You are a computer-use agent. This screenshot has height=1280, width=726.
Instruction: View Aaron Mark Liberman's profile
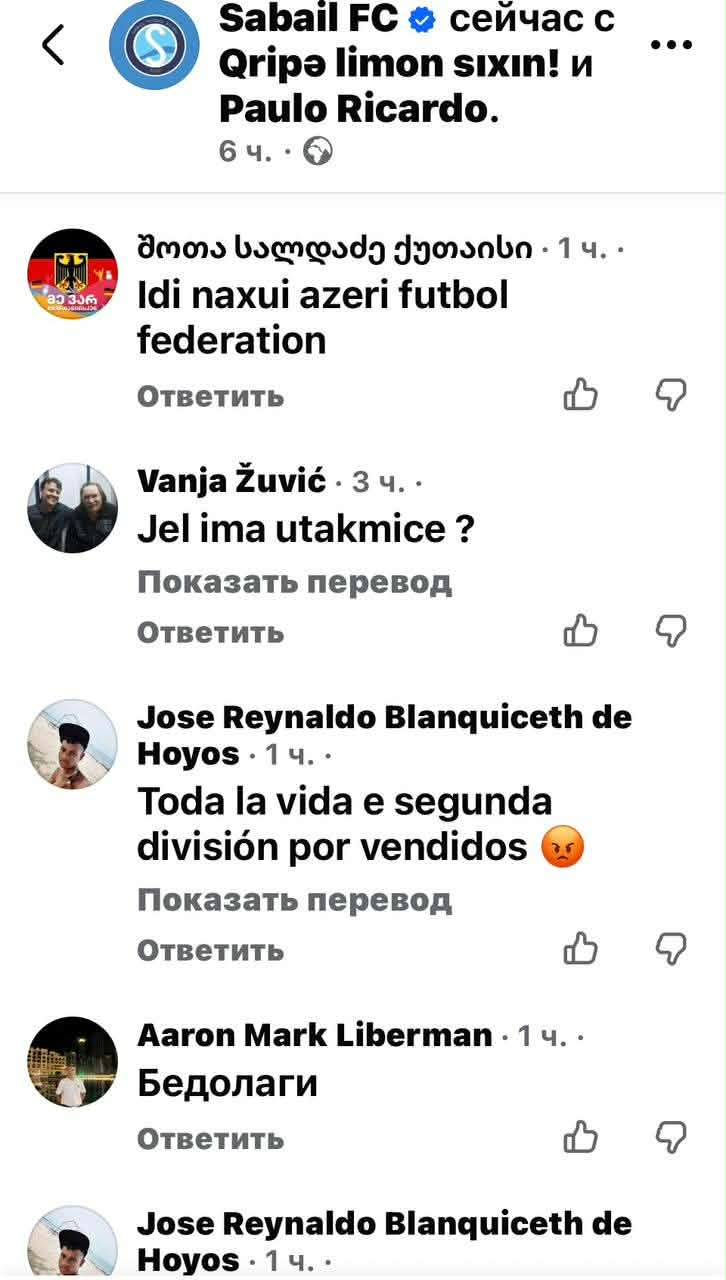click(x=314, y=1035)
